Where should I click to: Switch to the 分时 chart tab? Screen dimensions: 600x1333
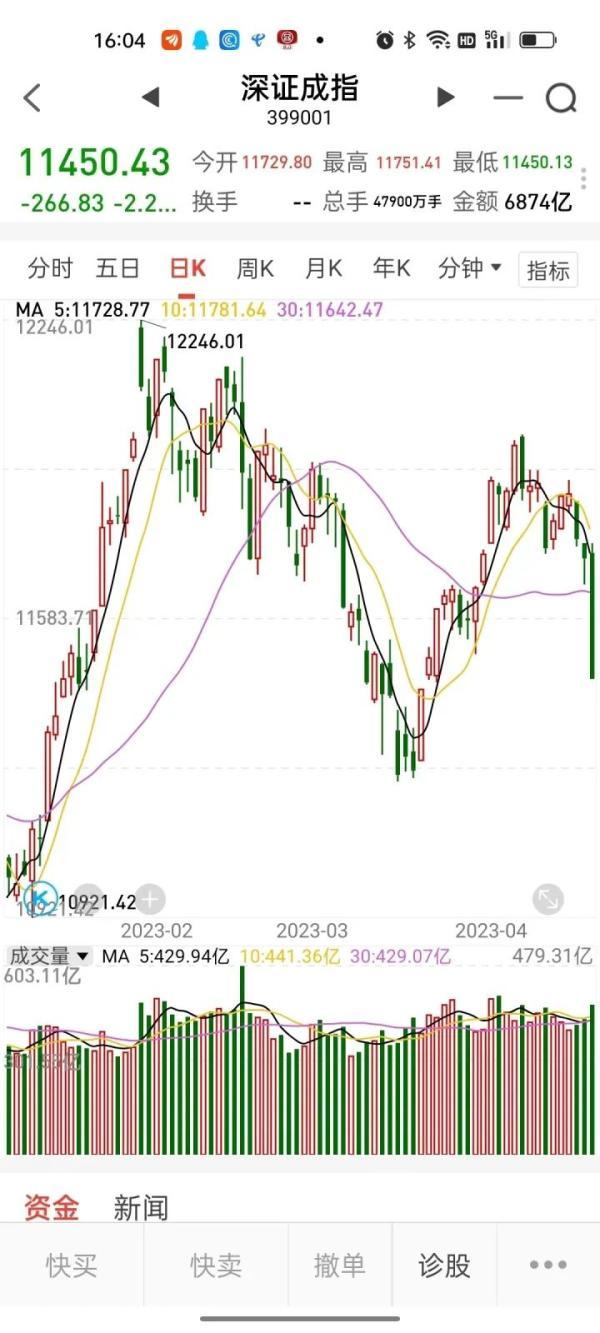(50, 268)
